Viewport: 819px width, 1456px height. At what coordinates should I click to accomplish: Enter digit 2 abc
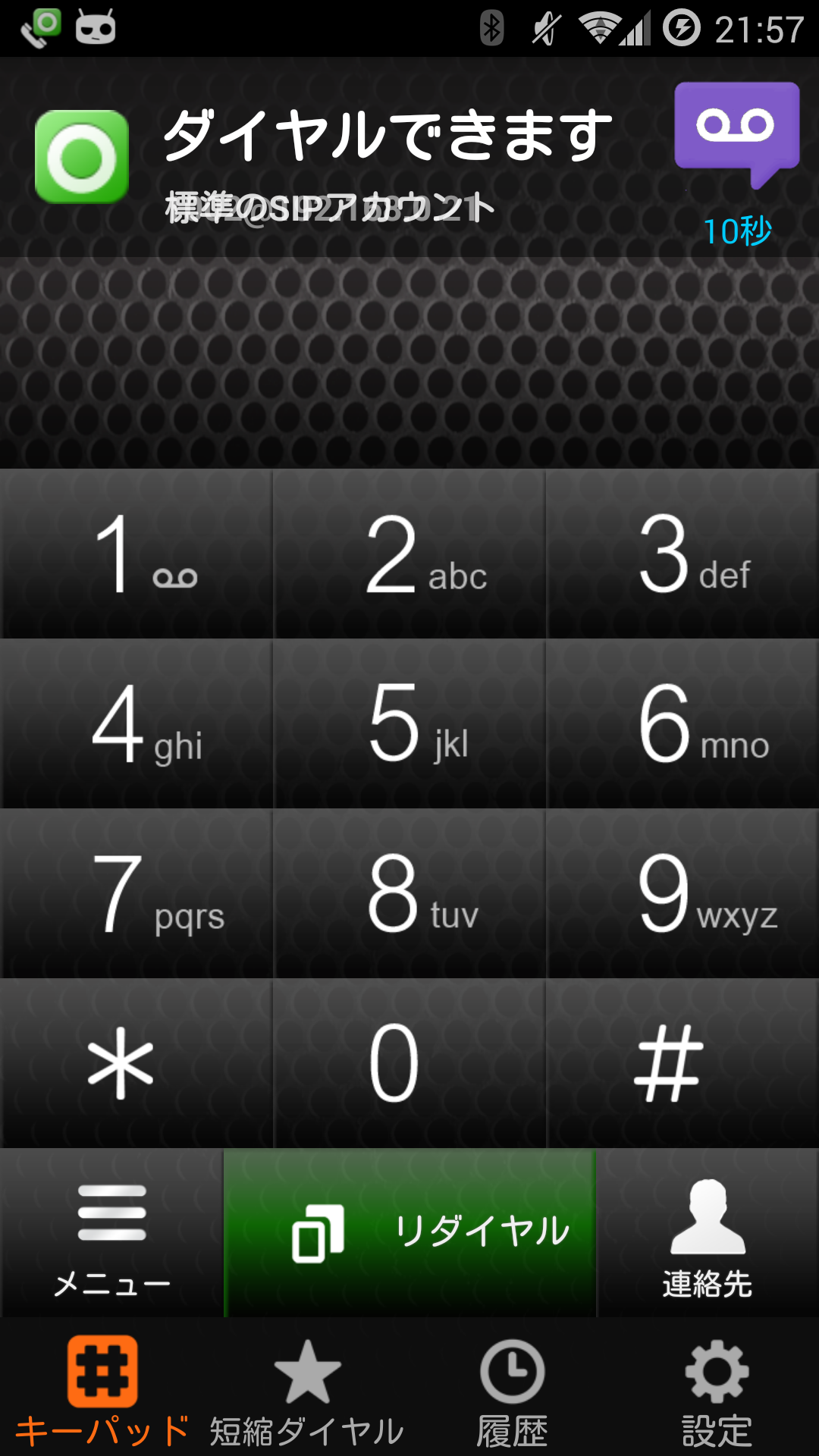point(409,554)
